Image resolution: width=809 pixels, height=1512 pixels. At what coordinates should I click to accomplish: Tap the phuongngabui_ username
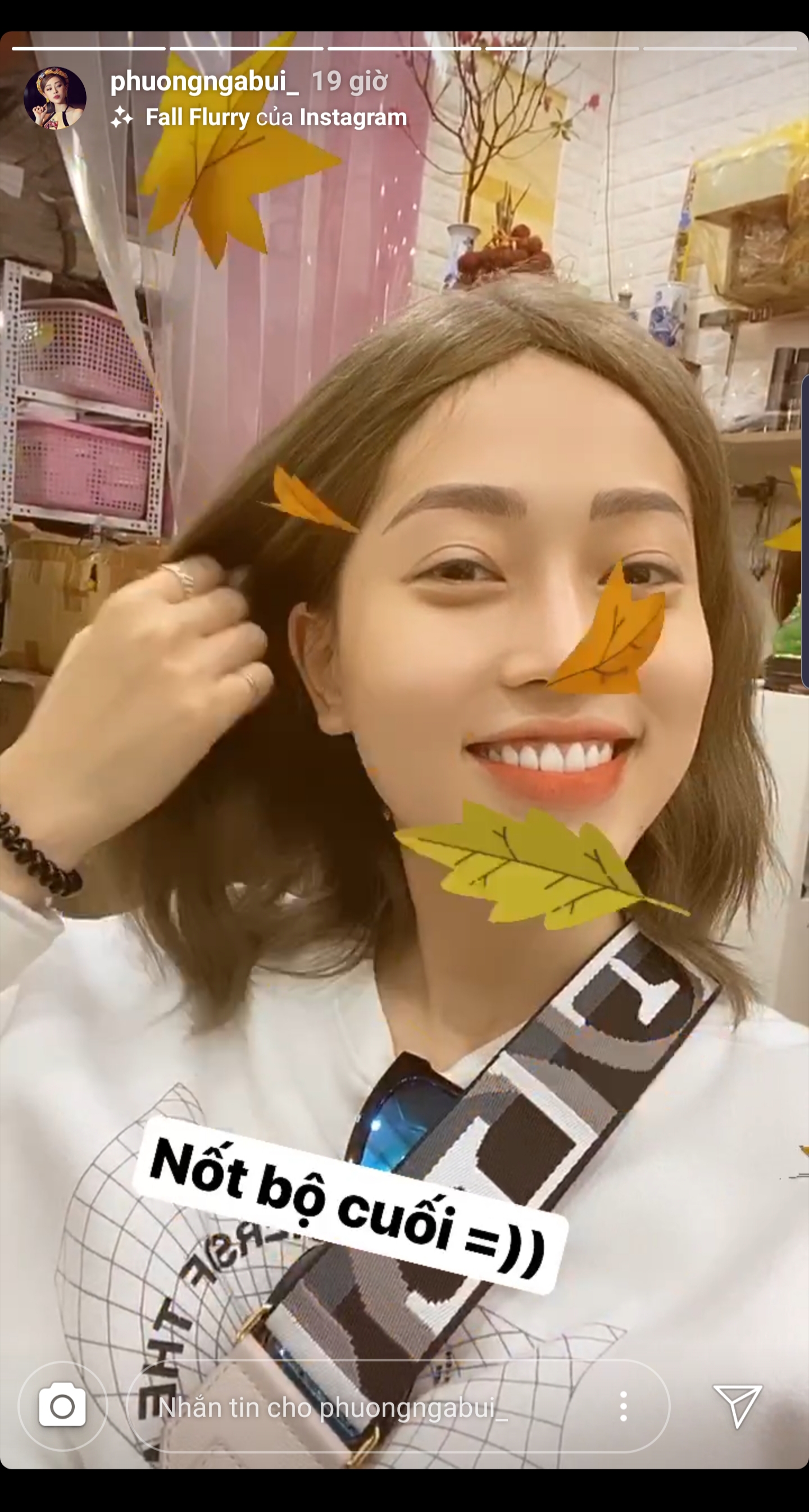tap(204, 81)
